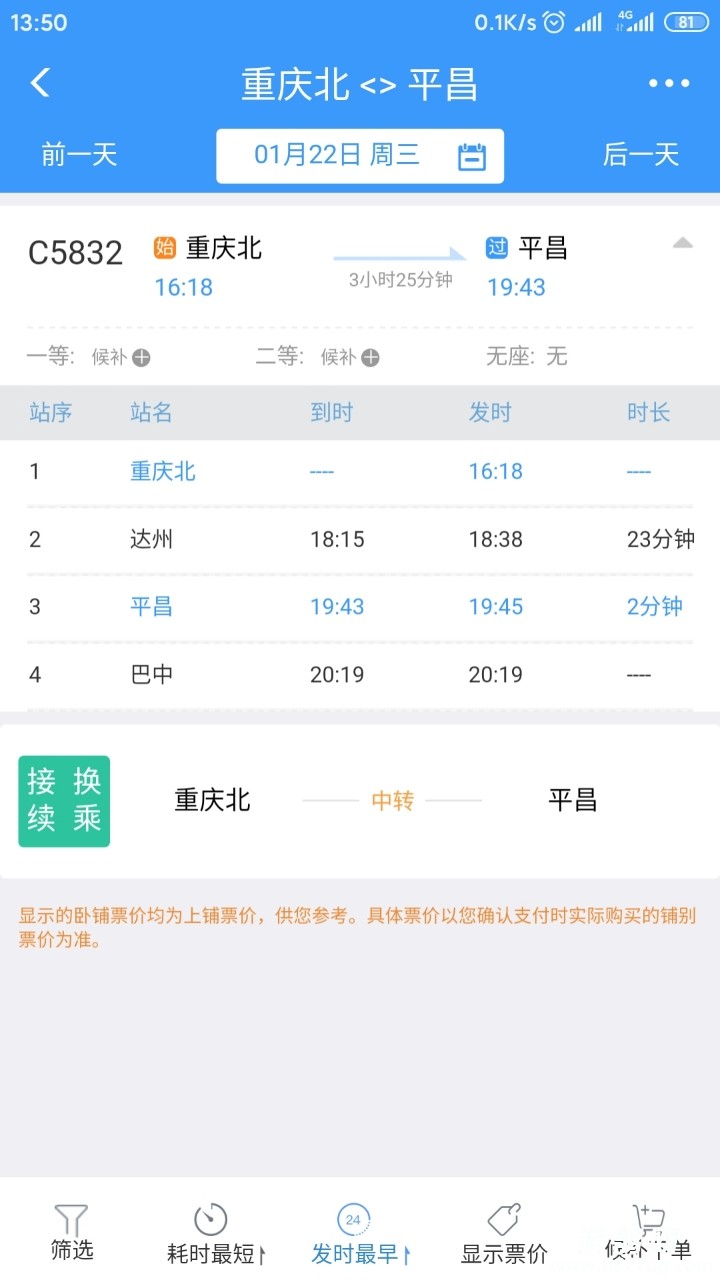Open the waitlist order cart
The height and width of the screenshot is (1280, 720).
point(648,1232)
